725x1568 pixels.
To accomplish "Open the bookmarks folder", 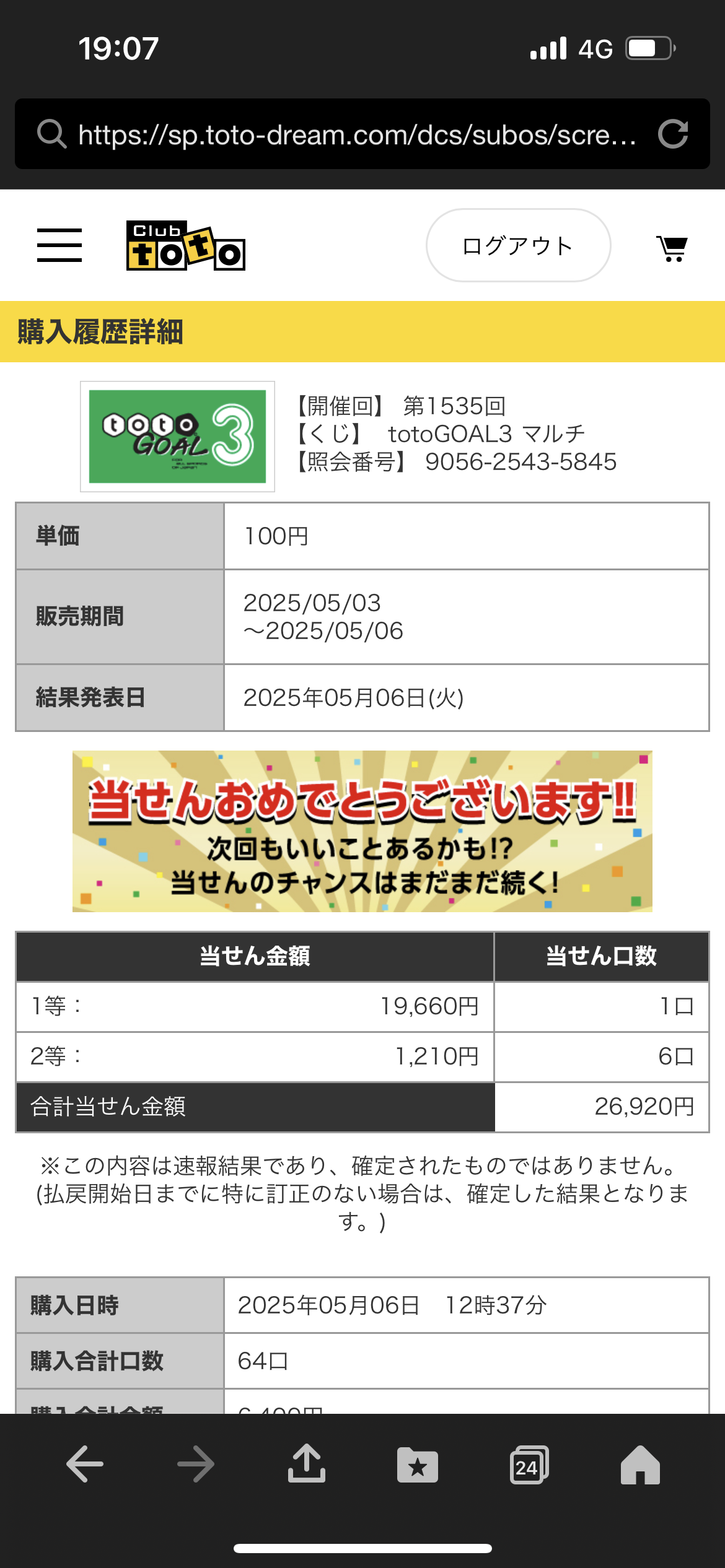I will 418,1465.
